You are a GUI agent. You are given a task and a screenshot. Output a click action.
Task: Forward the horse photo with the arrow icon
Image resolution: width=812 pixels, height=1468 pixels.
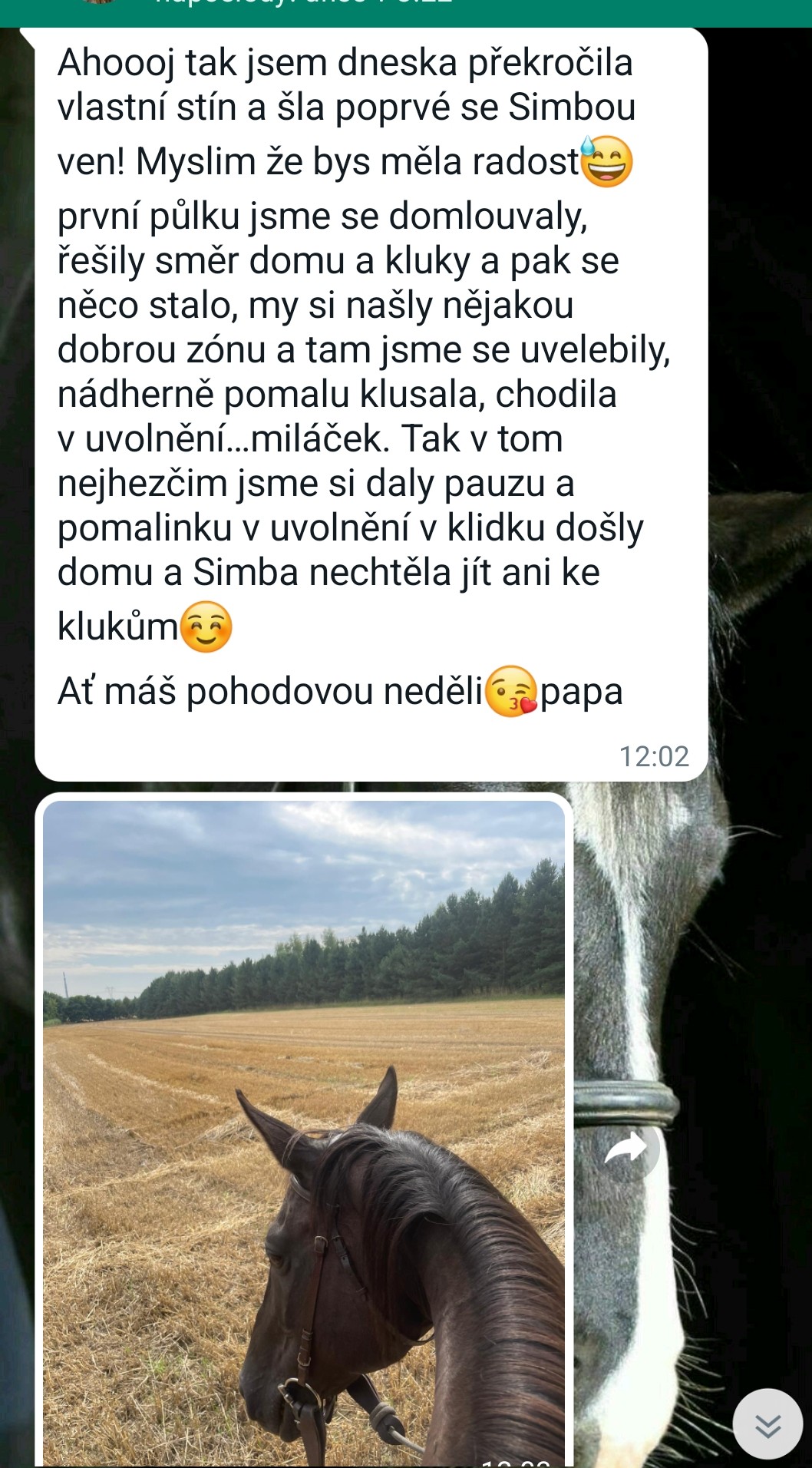pos(628,1149)
